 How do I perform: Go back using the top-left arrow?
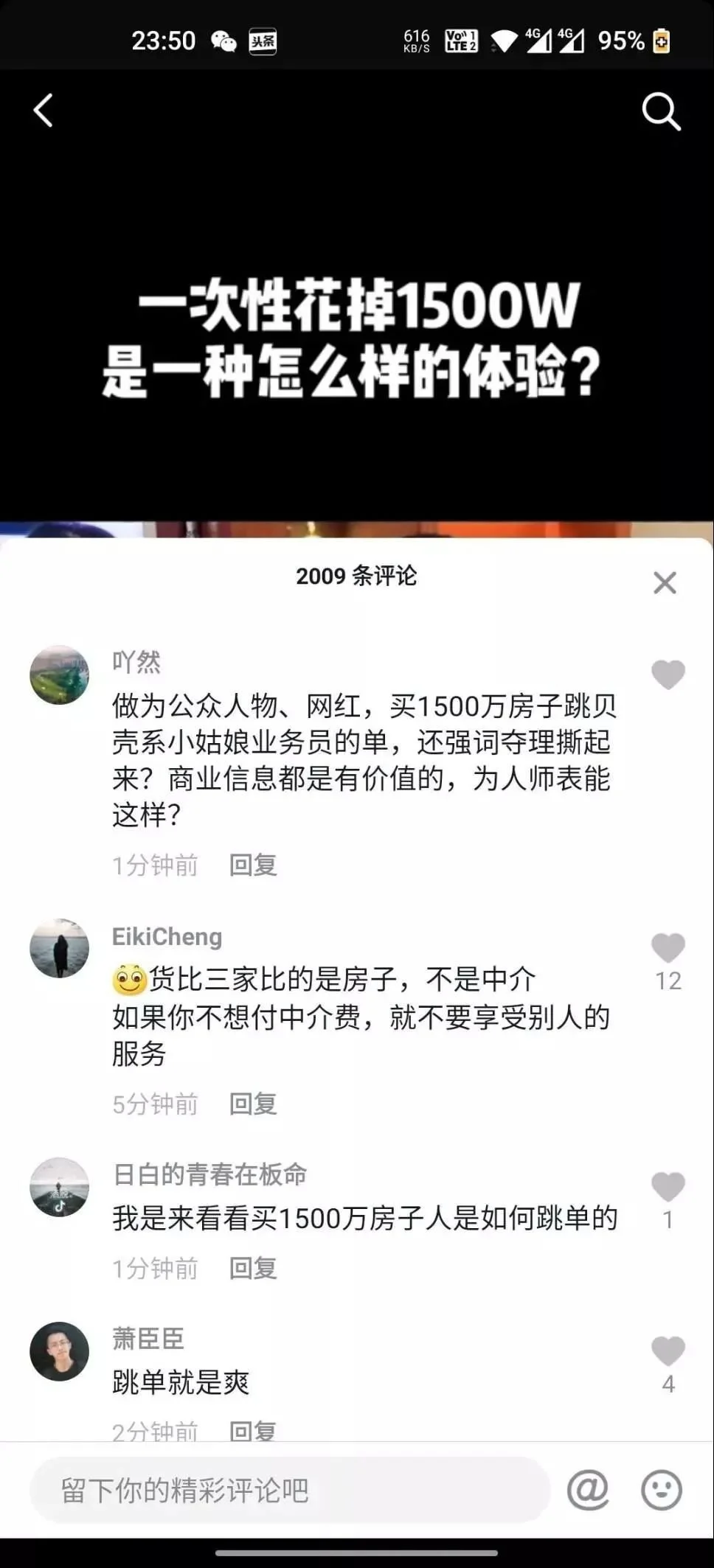tap(44, 111)
